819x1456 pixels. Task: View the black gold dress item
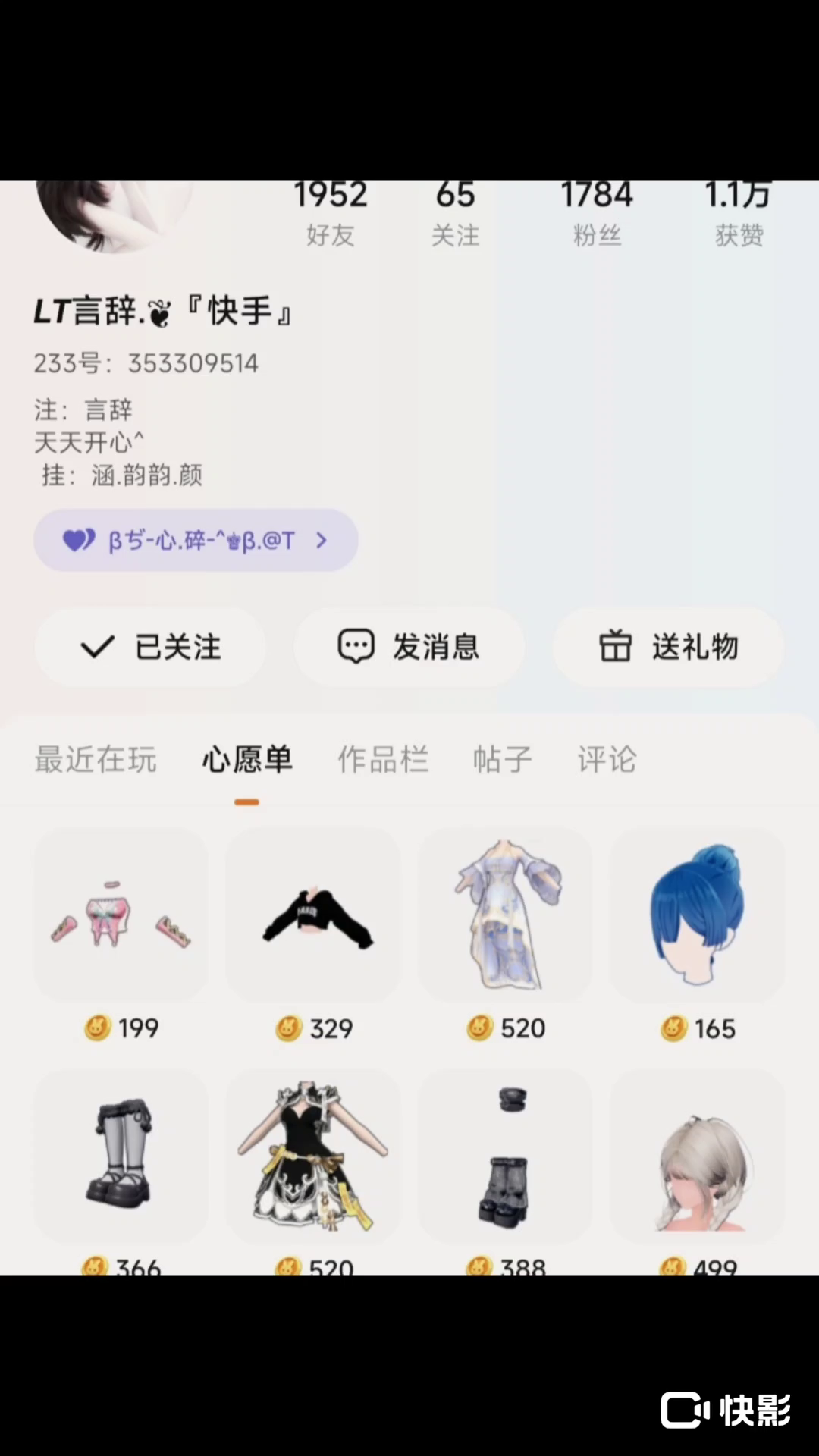[313, 1156]
